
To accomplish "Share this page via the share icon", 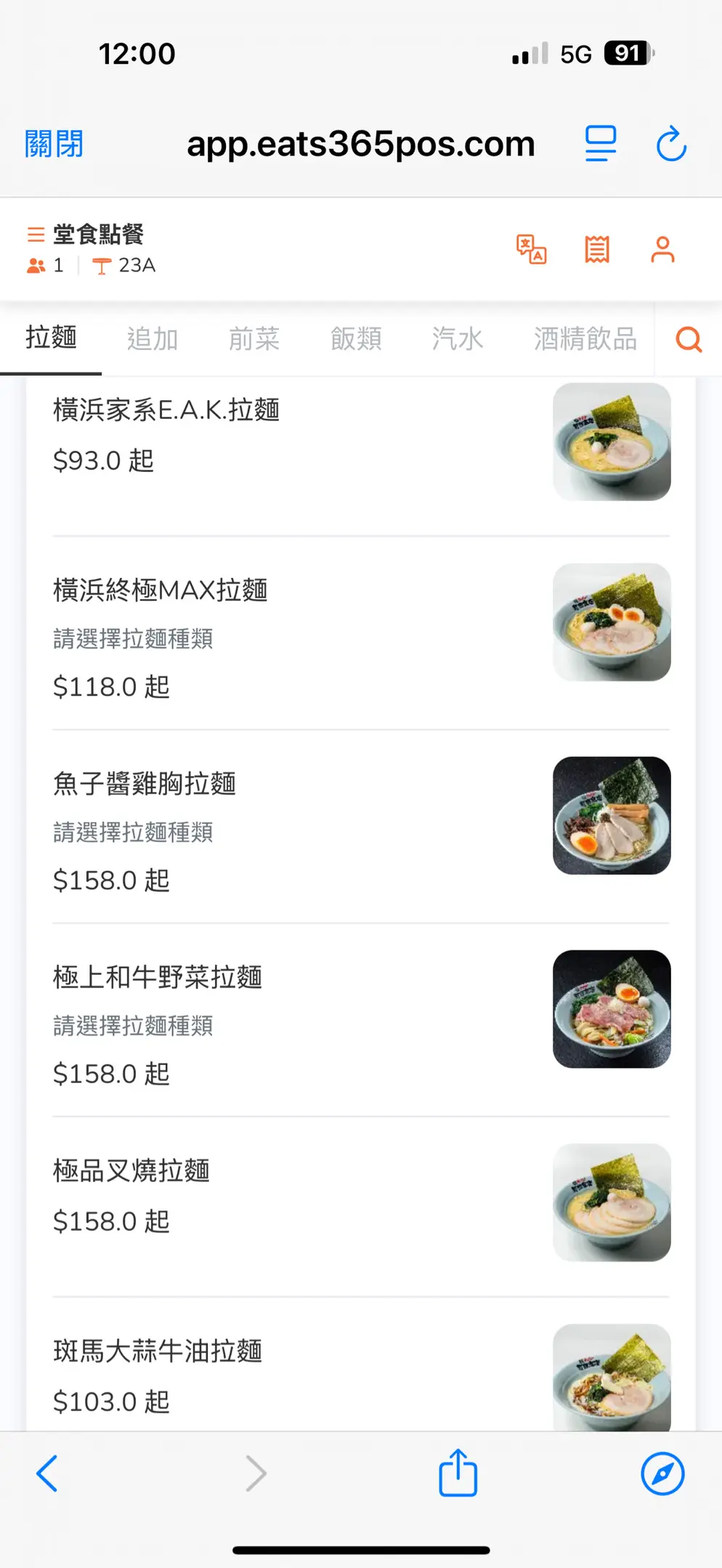I will click(x=458, y=1473).
